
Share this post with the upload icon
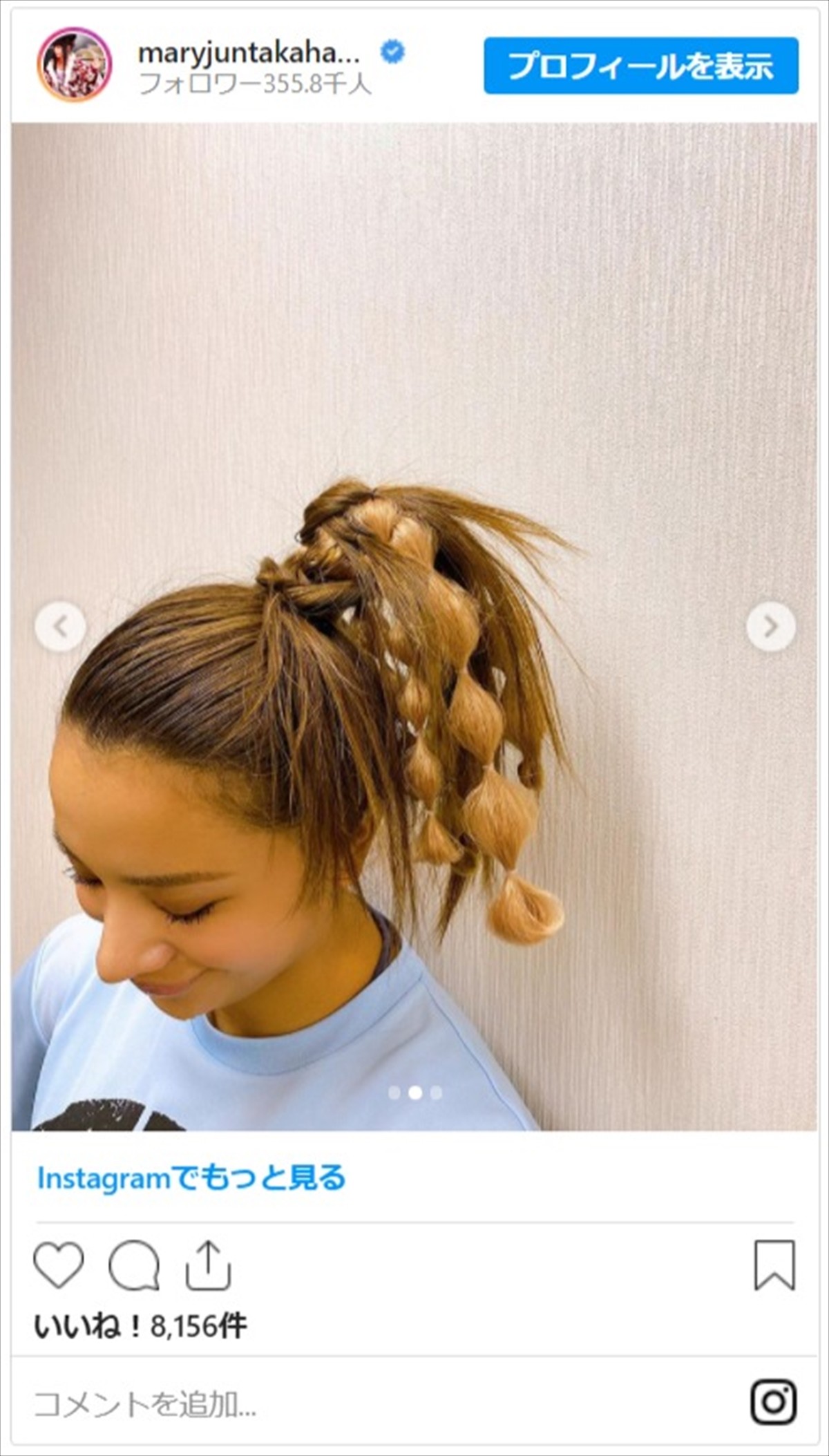click(x=208, y=1265)
